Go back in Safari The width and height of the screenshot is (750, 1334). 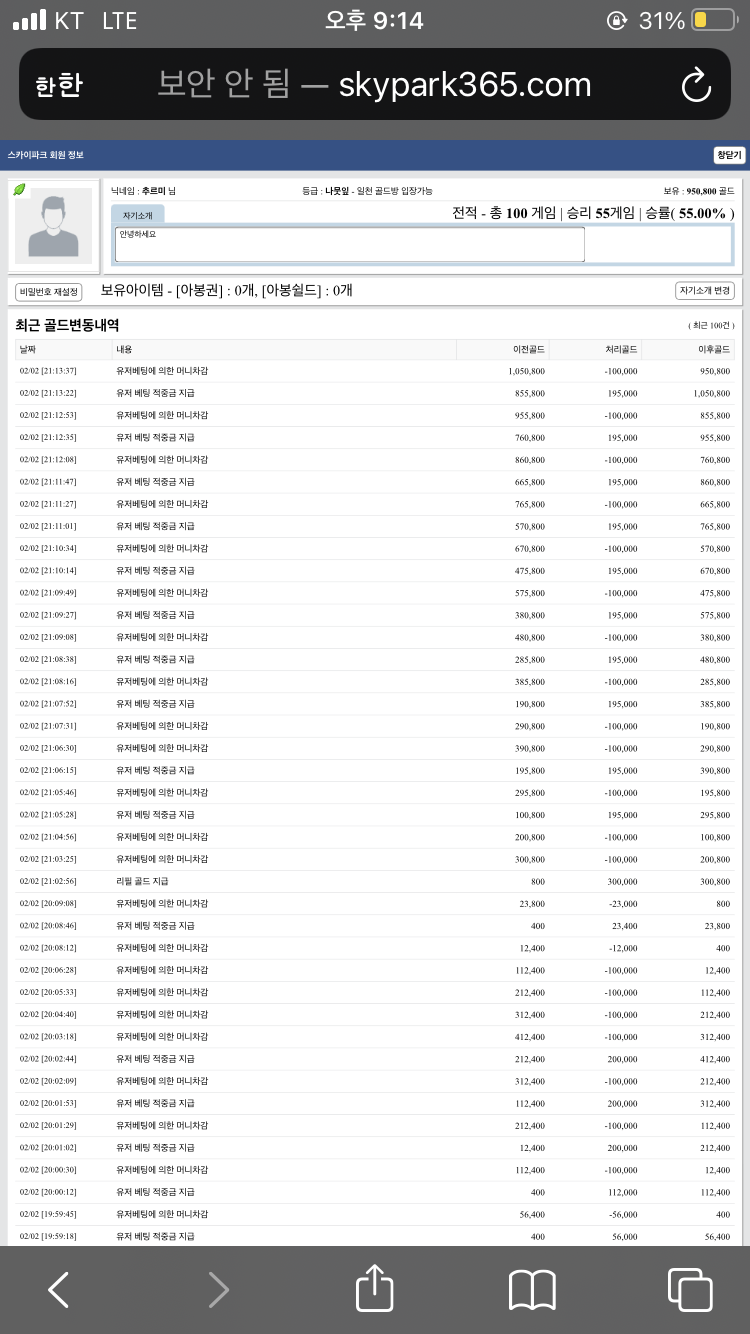click(59, 1290)
